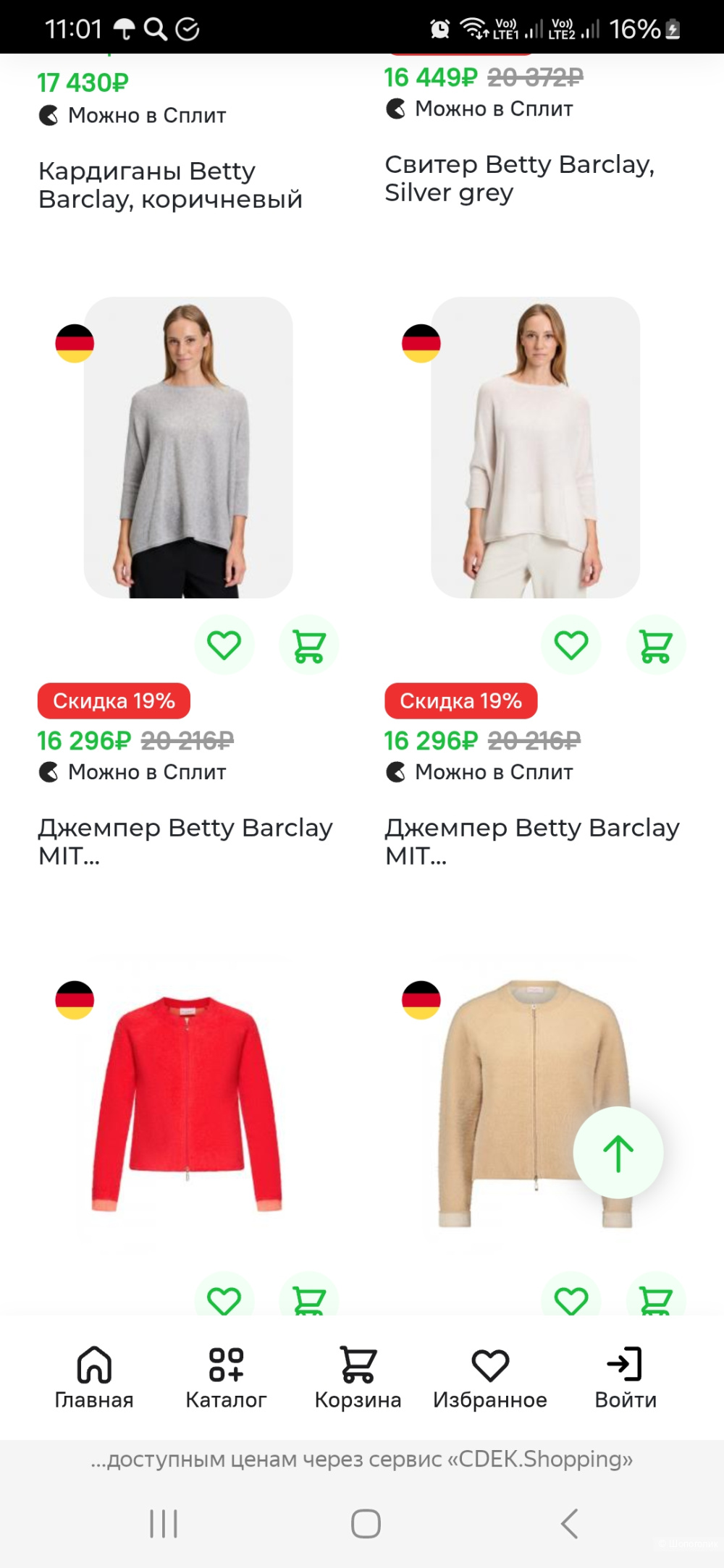
Task: Open Свитер Betty Barclay, Silver grey
Action: coord(519,179)
